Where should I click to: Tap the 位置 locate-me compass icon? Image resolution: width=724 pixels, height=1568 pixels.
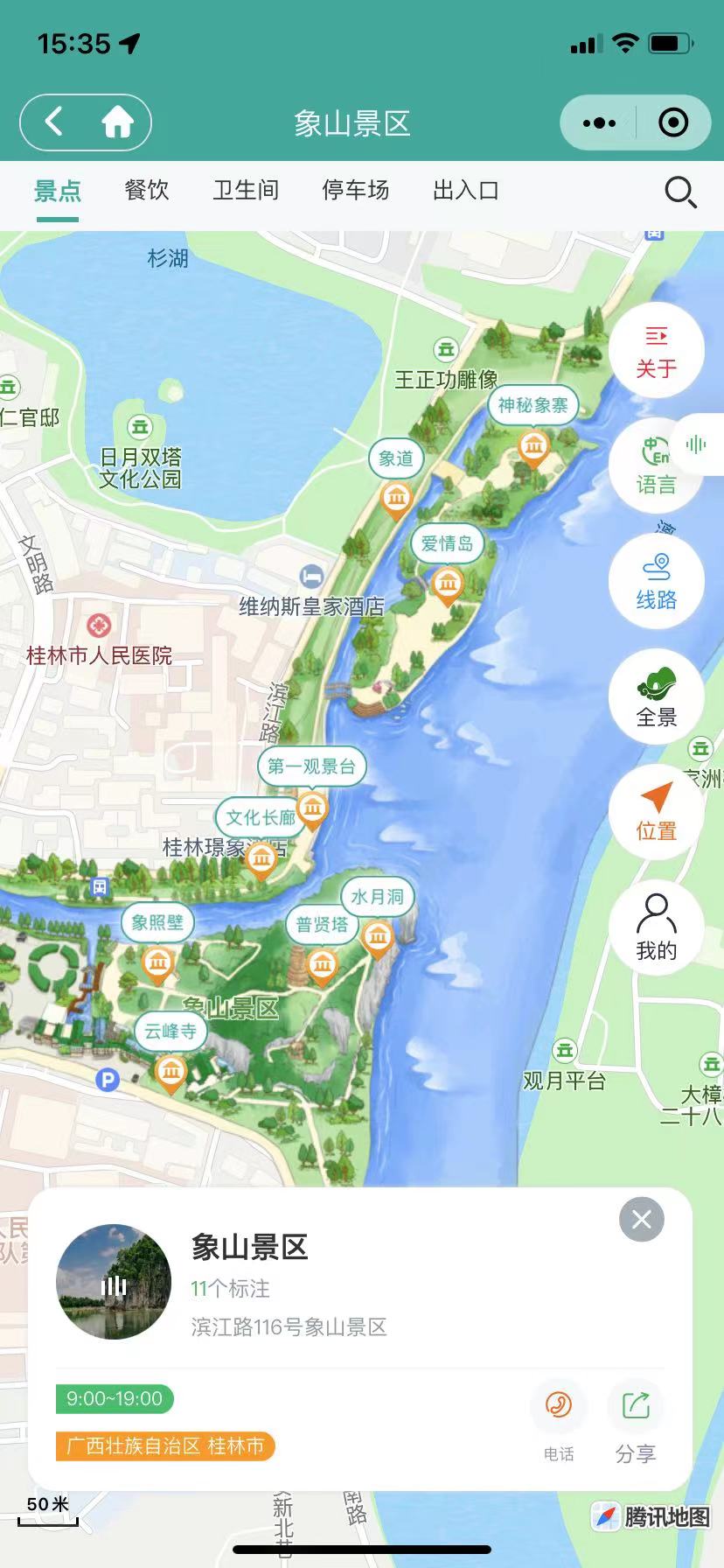pyautogui.click(x=657, y=811)
